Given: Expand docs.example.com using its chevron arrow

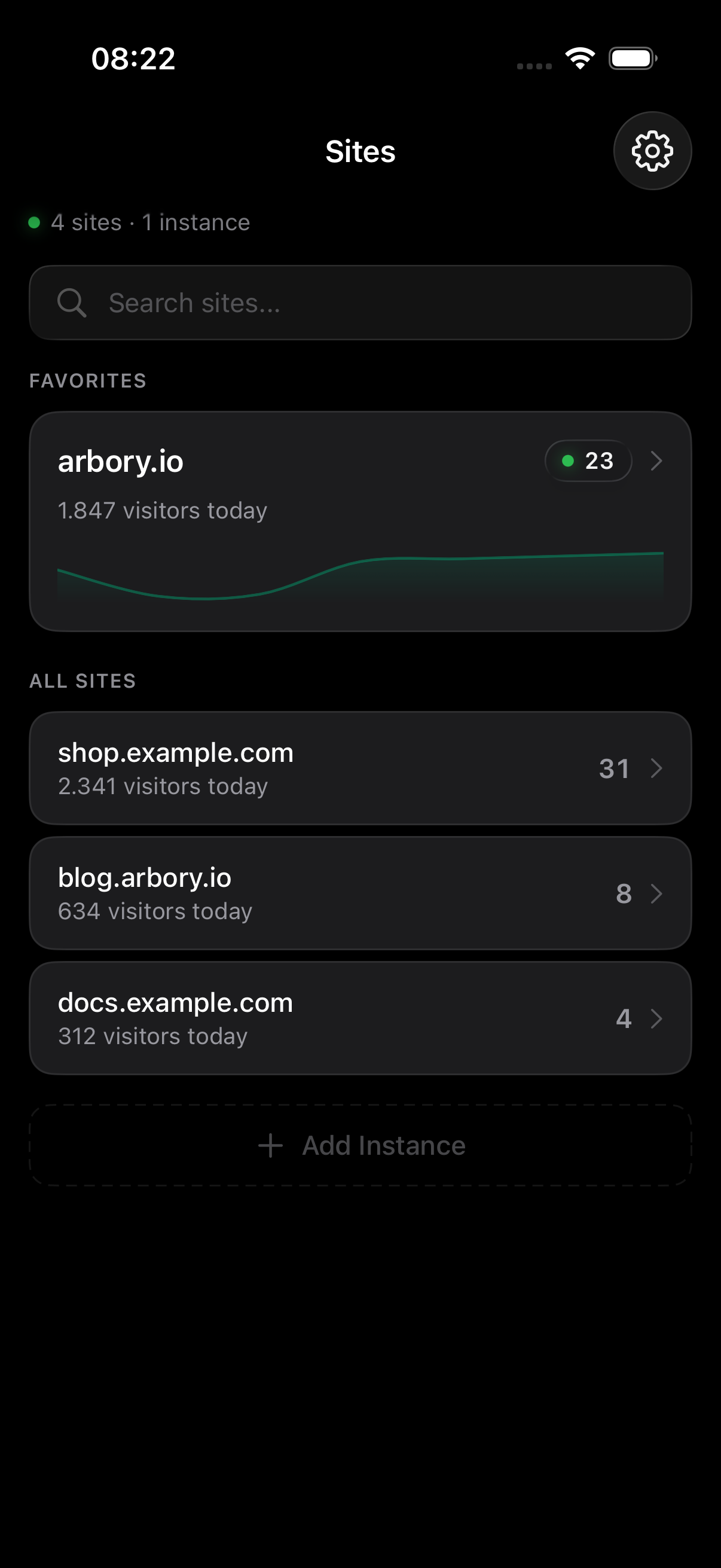Looking at the screenshot, I should [x=656, y=1019].
